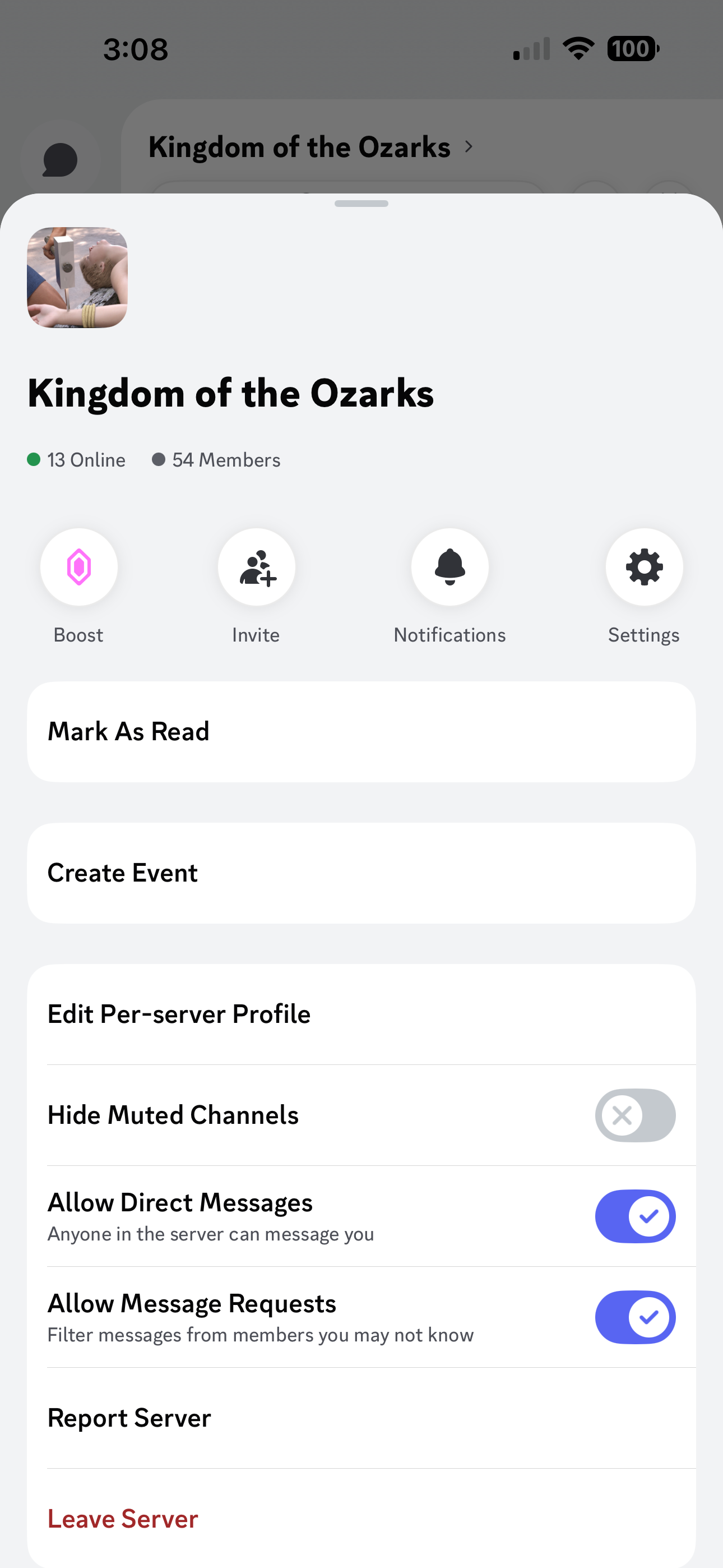Open server Settings gear

coord(644,568)
